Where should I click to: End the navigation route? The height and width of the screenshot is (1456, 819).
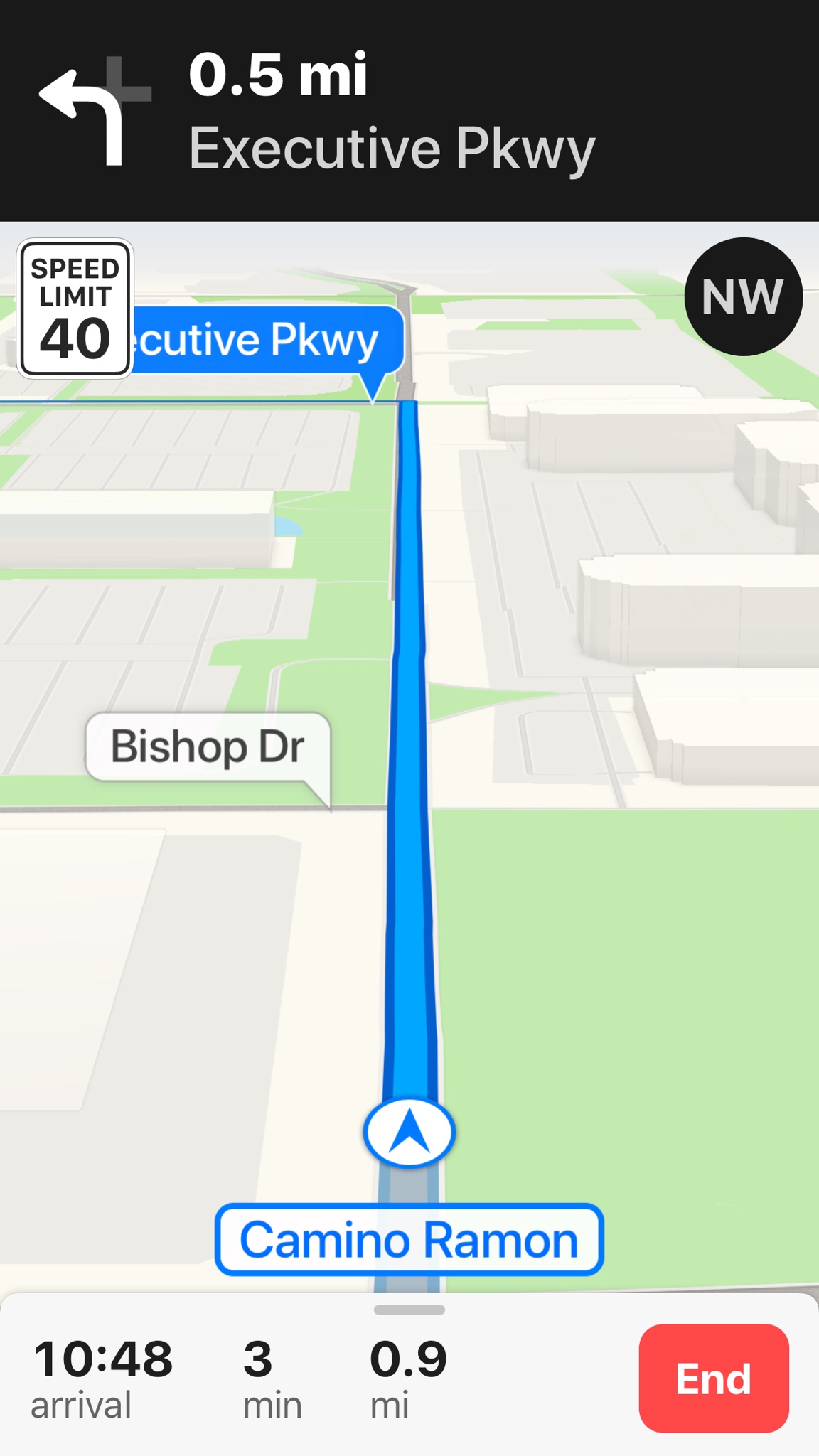(713, 1378)
